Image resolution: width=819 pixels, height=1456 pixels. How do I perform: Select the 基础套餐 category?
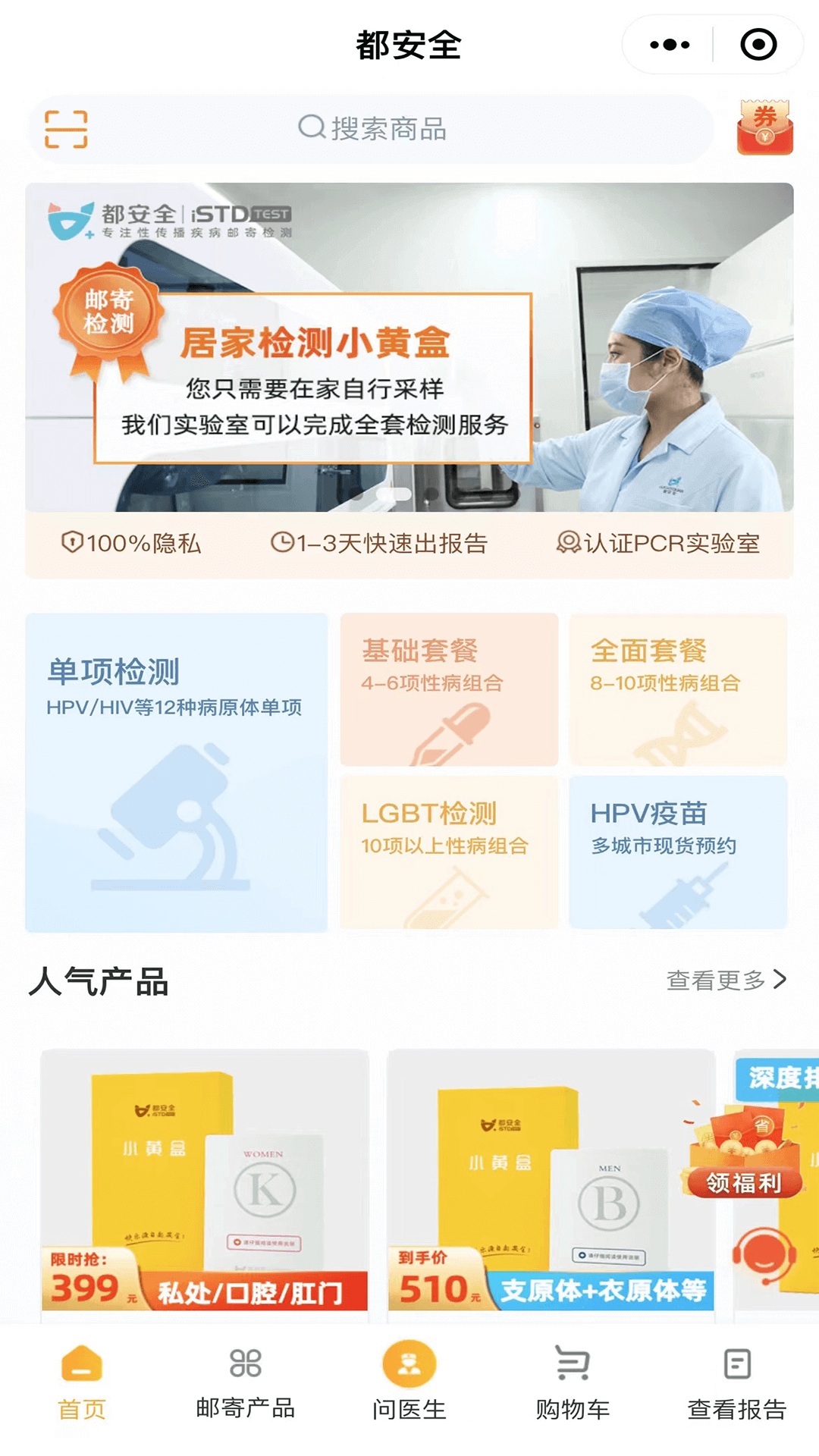coord(449,689)
